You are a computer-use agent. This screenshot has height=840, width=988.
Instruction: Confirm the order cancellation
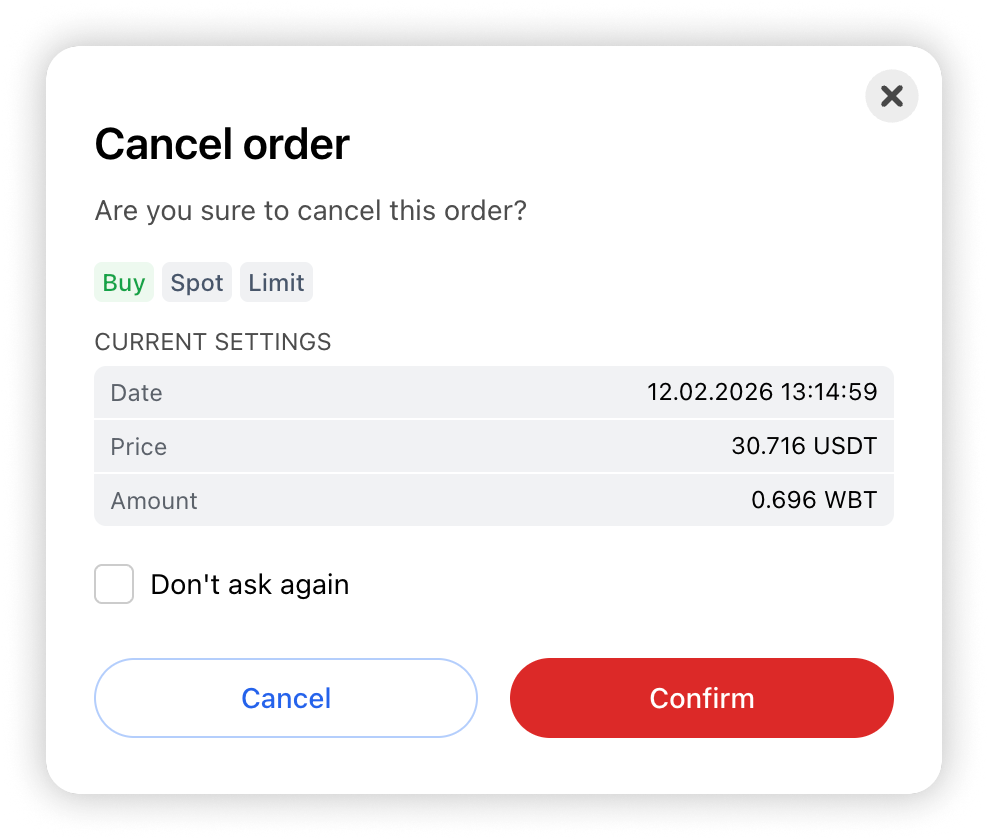click(x=701, y=698)
